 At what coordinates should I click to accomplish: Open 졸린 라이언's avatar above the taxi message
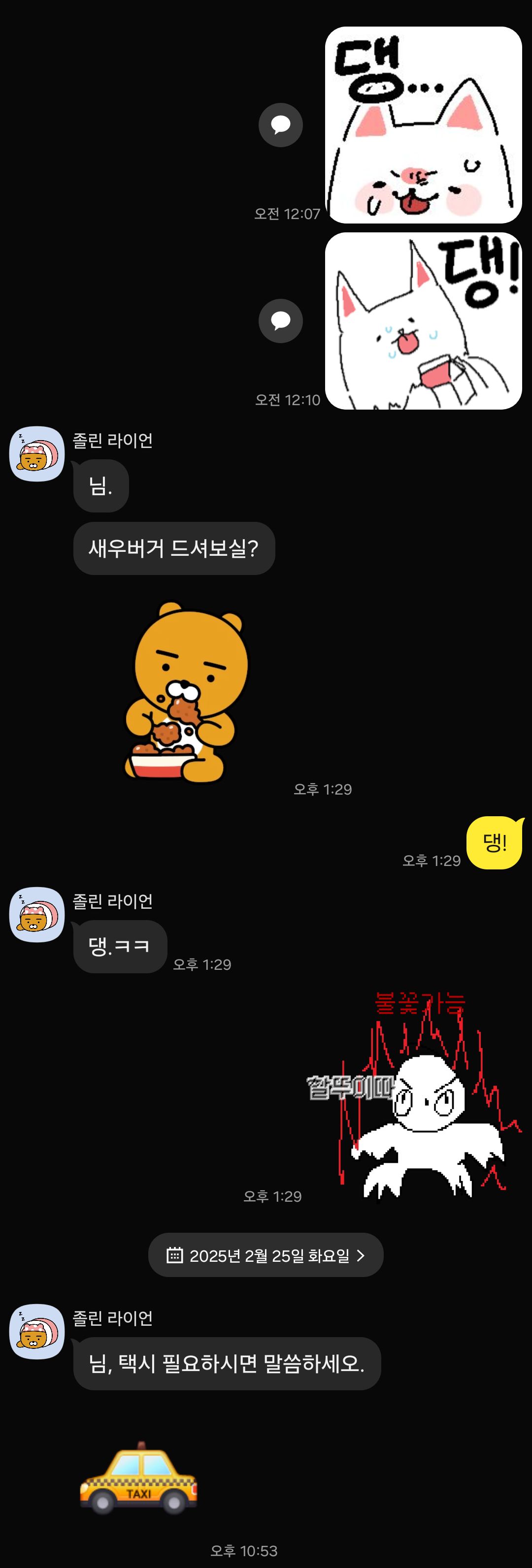36,1332
